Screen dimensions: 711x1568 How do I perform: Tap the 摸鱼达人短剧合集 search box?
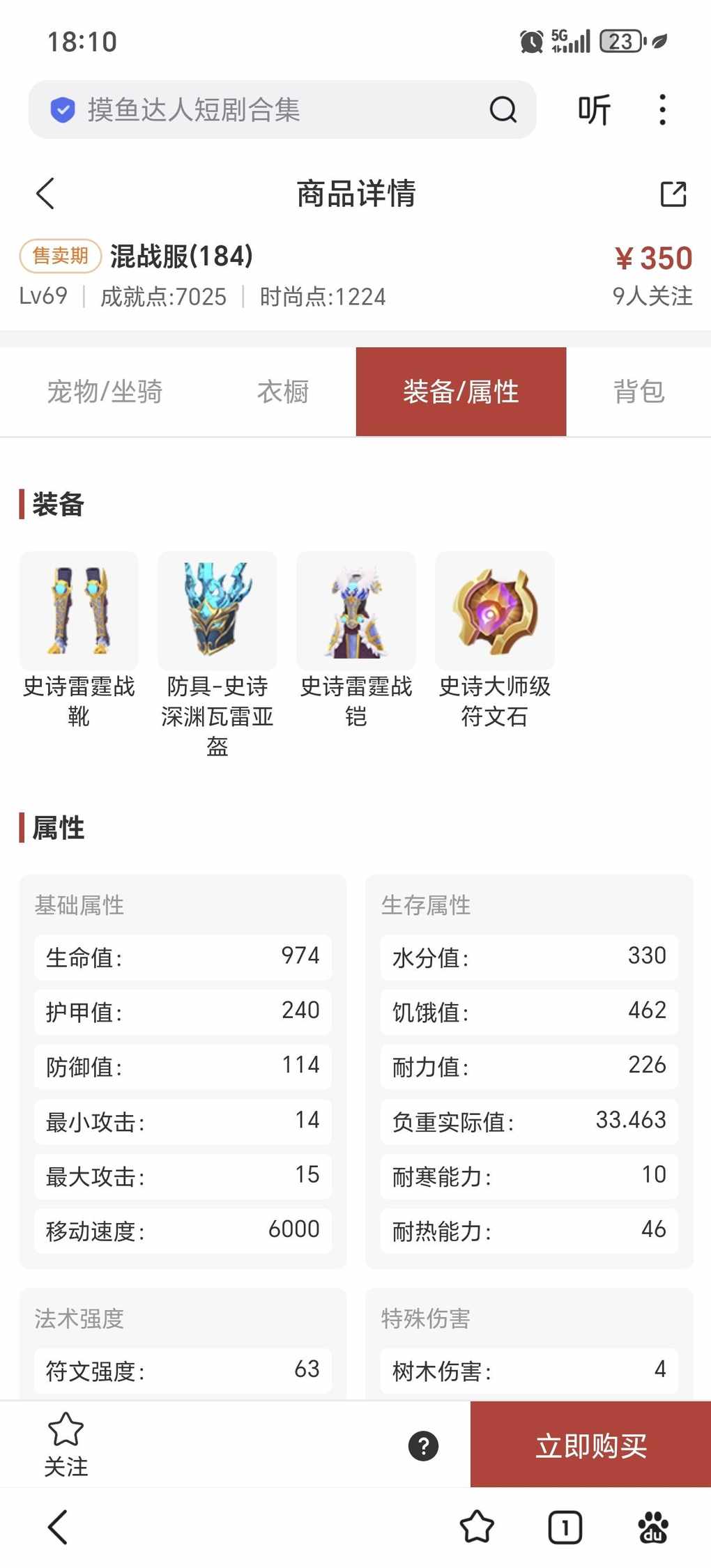(x=265, y=109)
